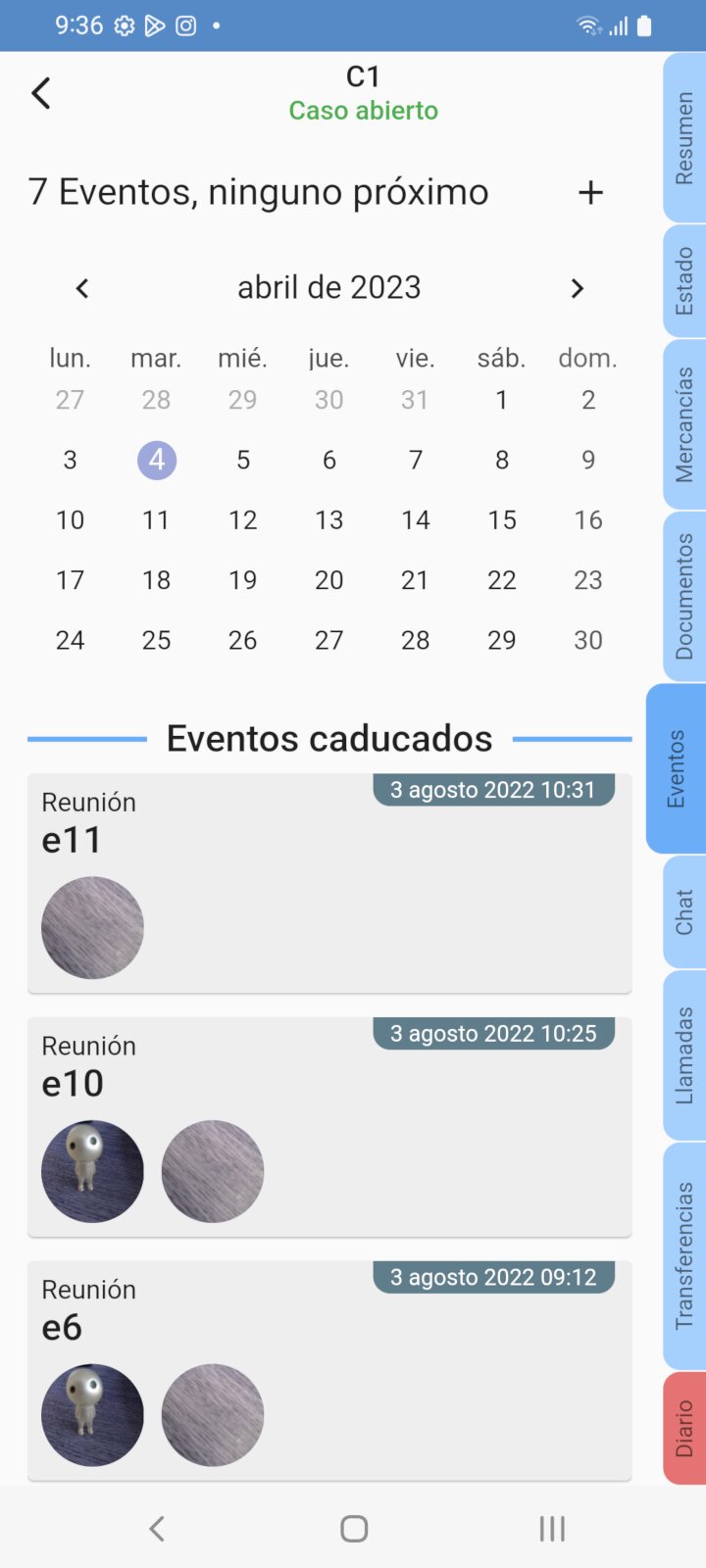Open the Diario tab
The height and width of the screenshot is (1568, 706).
pyautogui.click(x=684, y=1428)
